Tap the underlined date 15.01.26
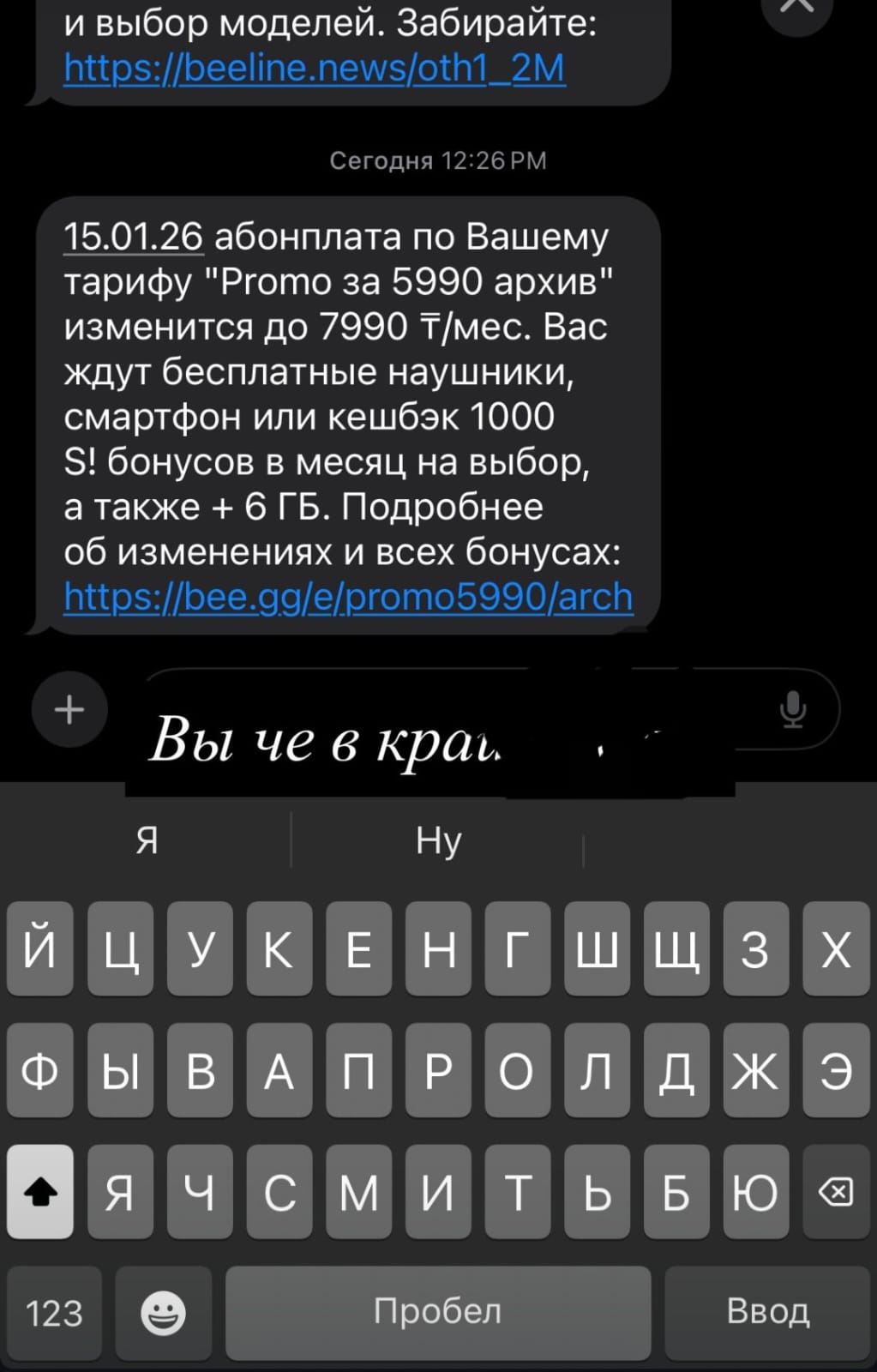 coord(133,237)
